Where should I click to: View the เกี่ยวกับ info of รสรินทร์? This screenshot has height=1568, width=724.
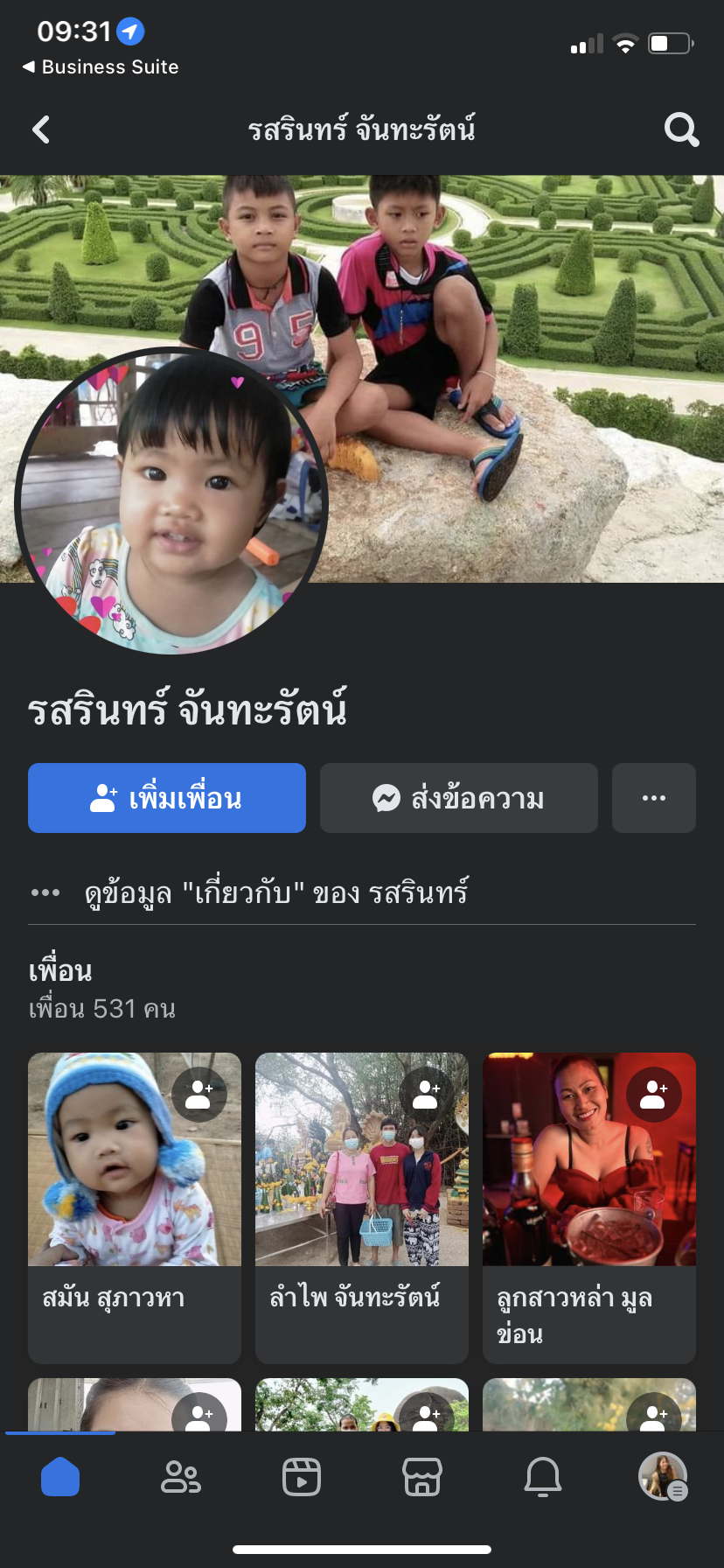[275, 892]
